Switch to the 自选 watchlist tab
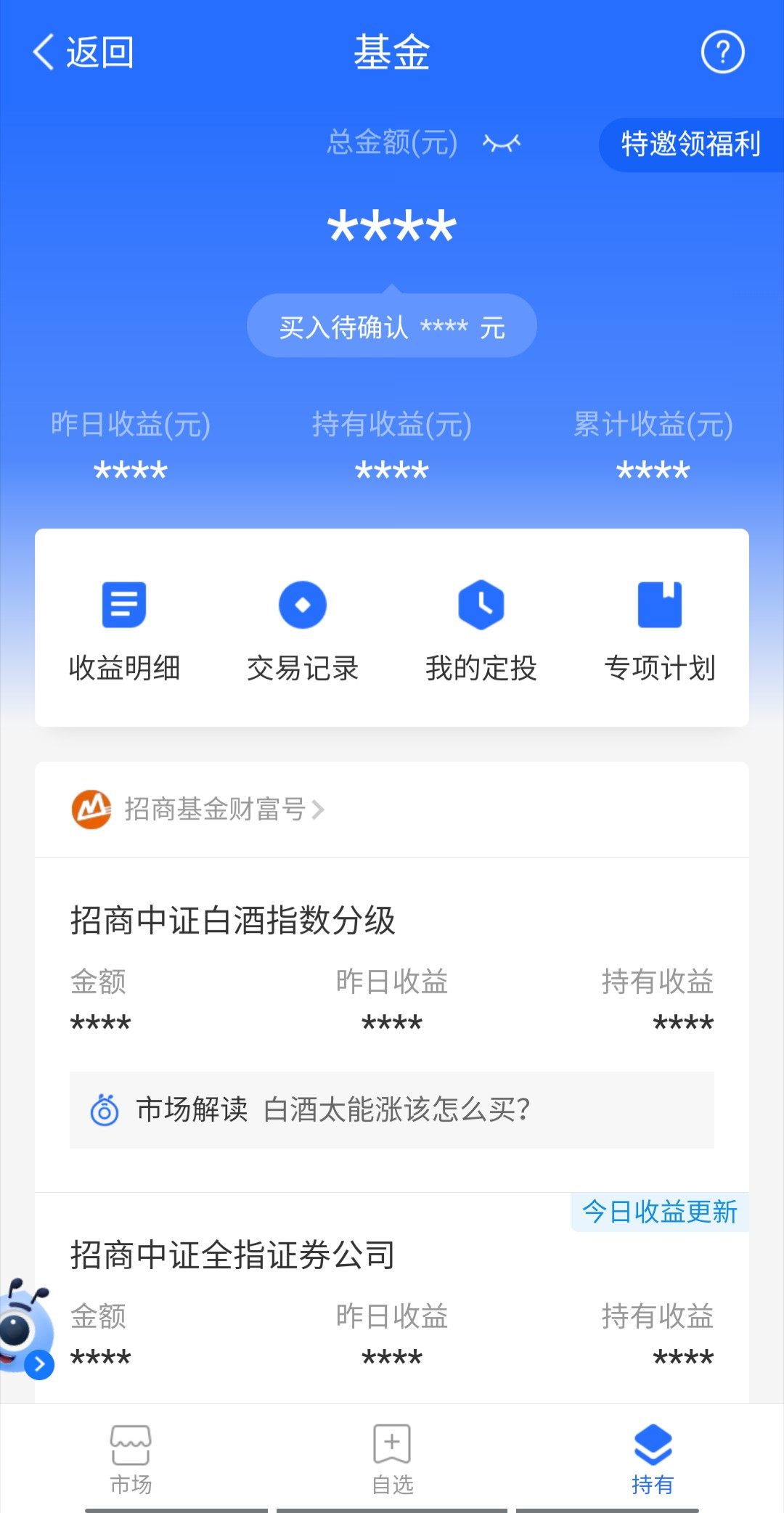The image size is (784, 1513). (x=392, y=1459)
